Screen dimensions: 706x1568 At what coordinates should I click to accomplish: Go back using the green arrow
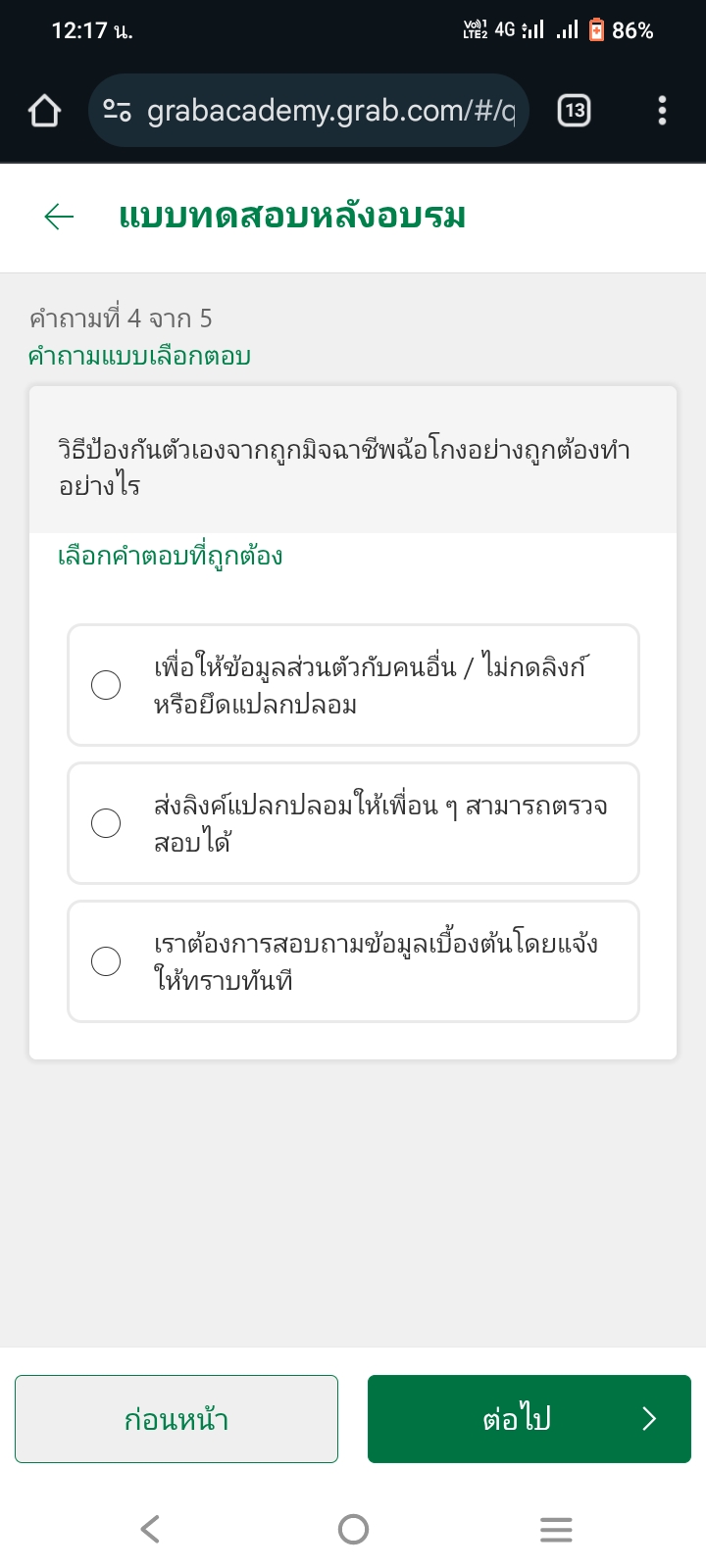click(60, 217)
